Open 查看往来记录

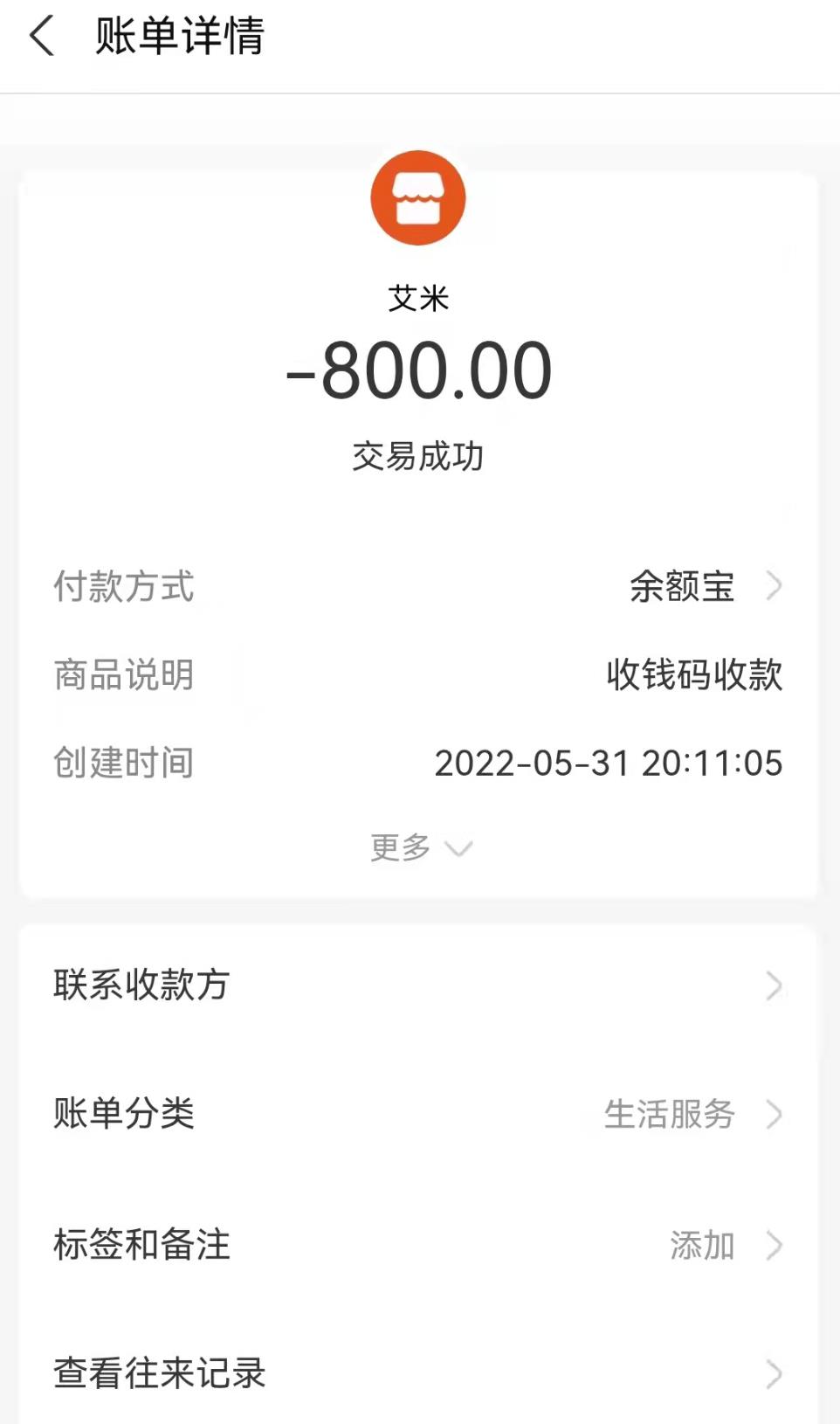(417, 1373)
